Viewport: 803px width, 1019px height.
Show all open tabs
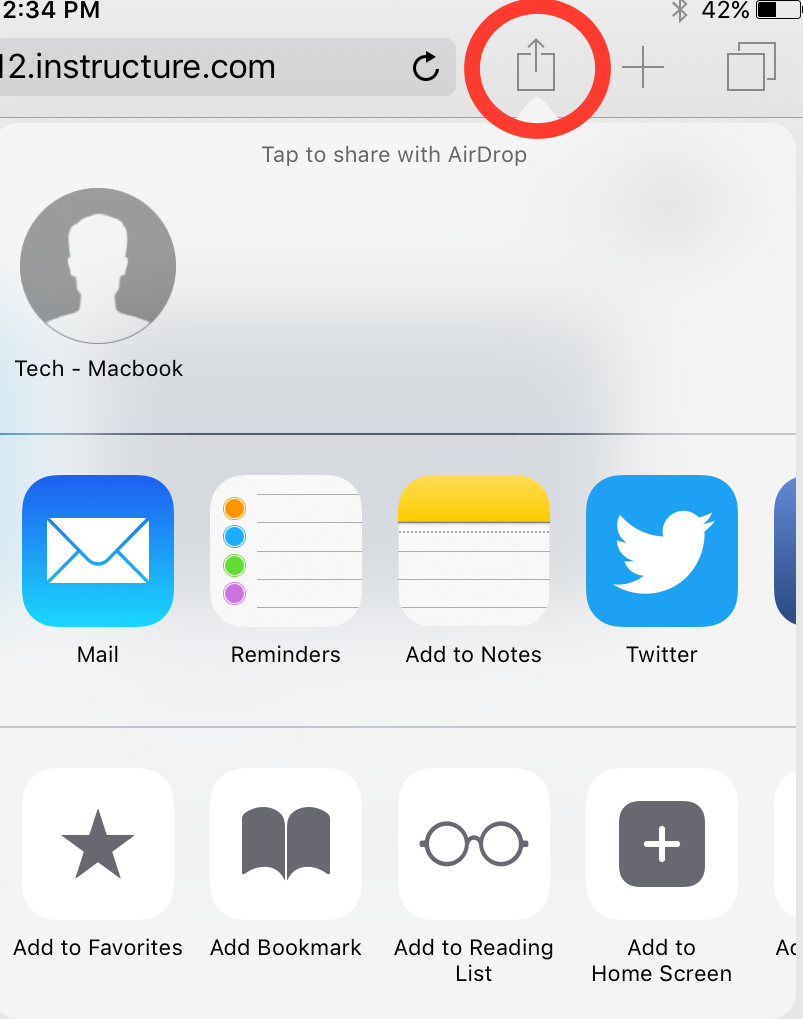click(751, 67)
